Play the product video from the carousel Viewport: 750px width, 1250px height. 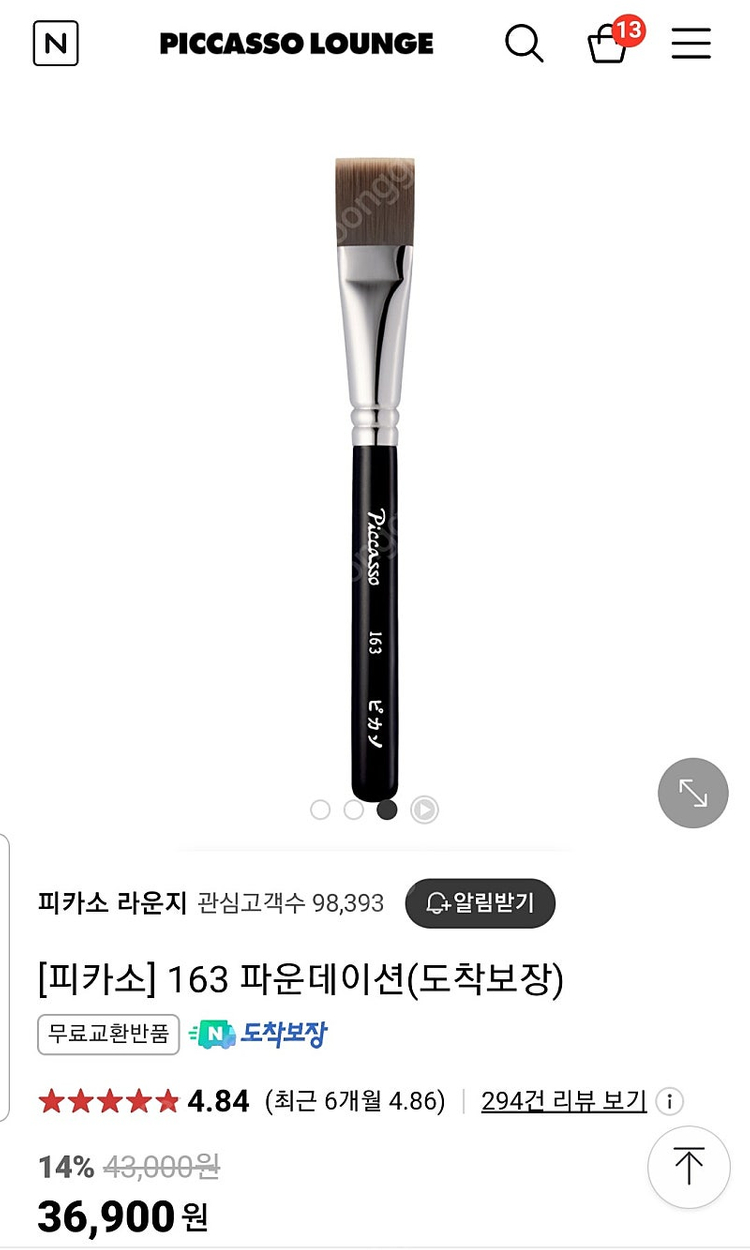click(x=424, y=810)
